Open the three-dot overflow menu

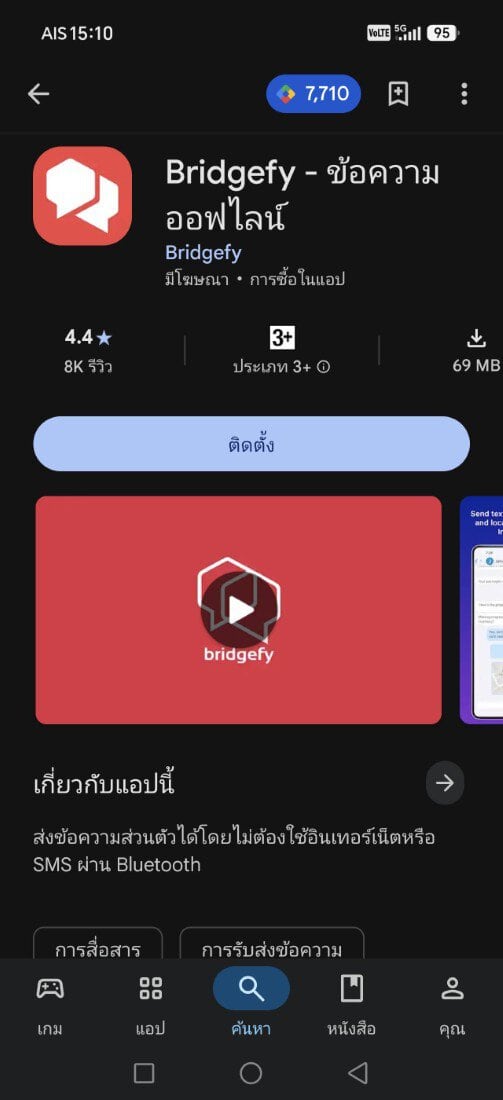tap(464, 94)
